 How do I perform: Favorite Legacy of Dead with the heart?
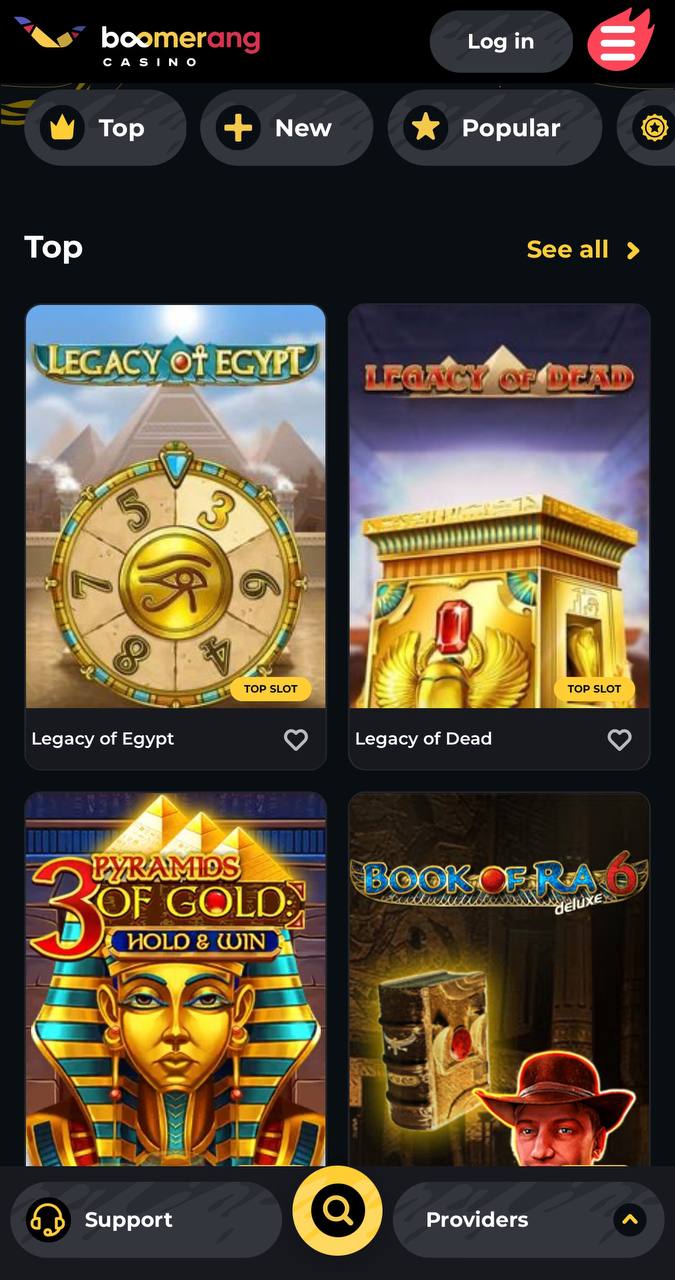(620, 739)
